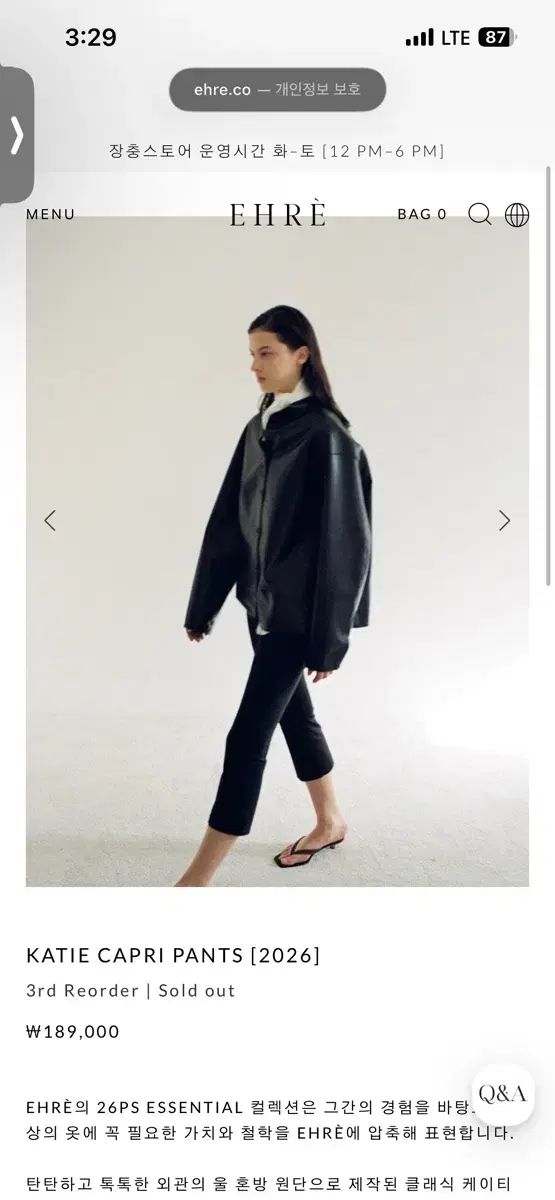
Task: Go to the EHRÈ home logo
Action: (278, 214)
